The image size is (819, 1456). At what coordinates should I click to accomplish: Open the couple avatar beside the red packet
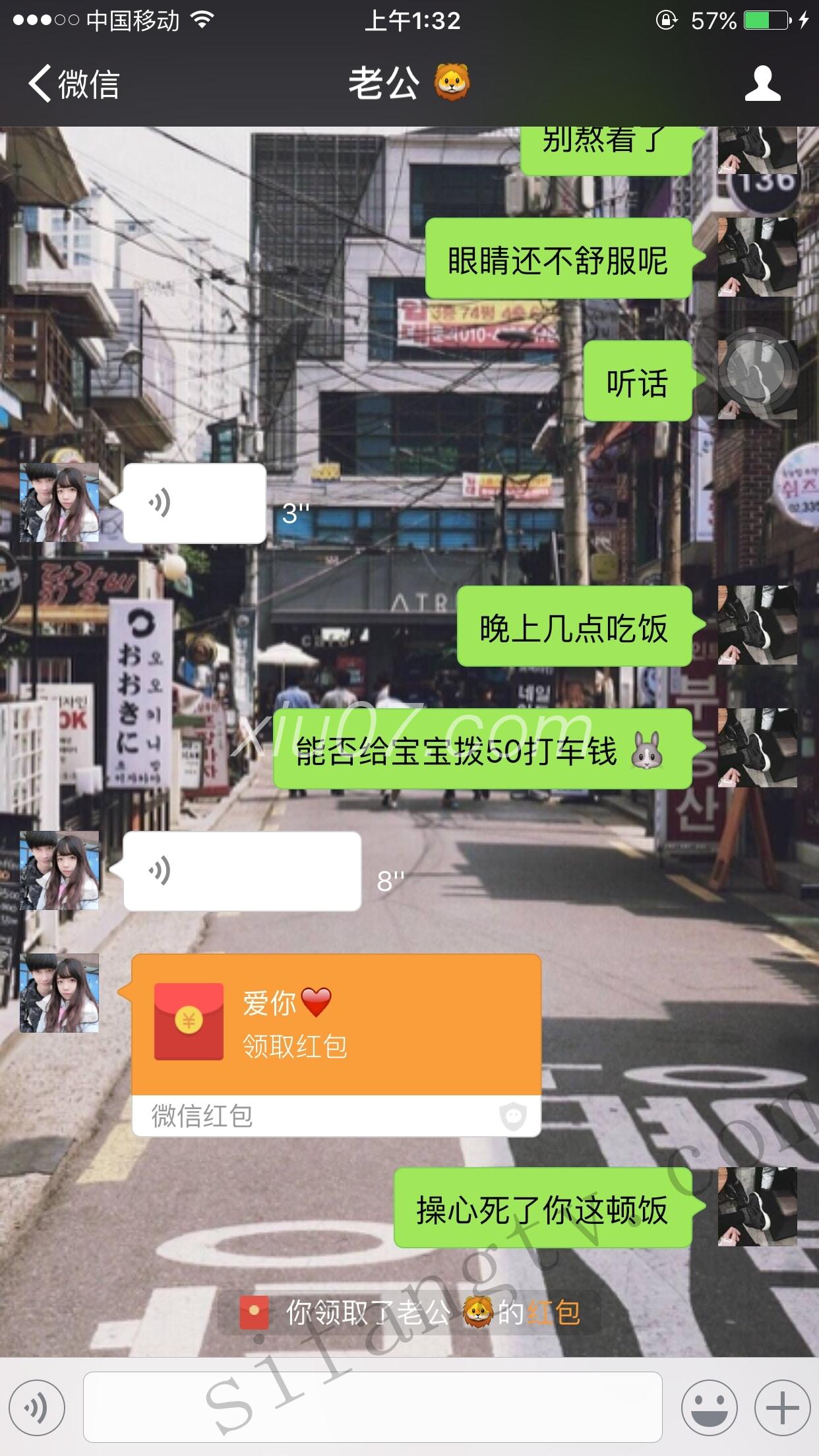59,993
